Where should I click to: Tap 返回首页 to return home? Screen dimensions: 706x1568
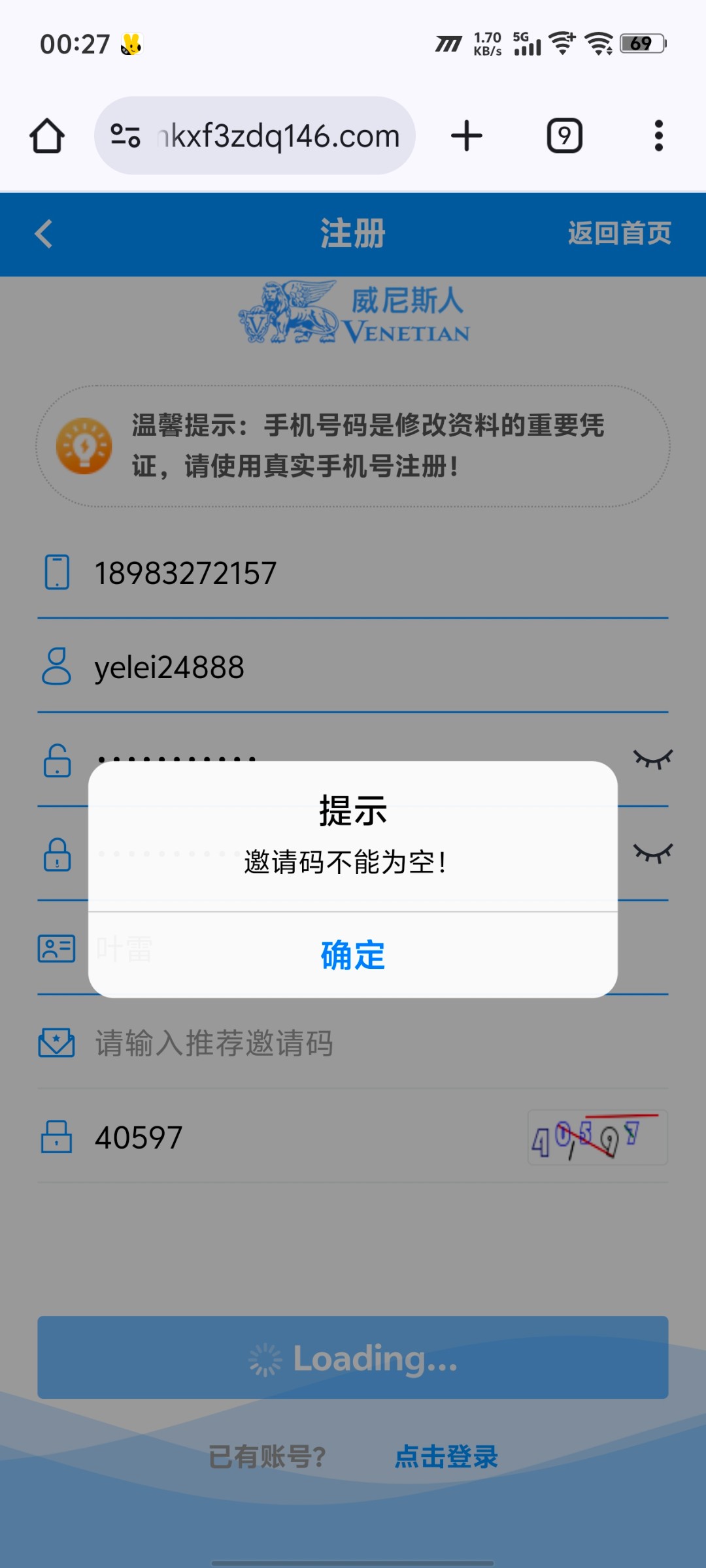(x=619, y=234)
